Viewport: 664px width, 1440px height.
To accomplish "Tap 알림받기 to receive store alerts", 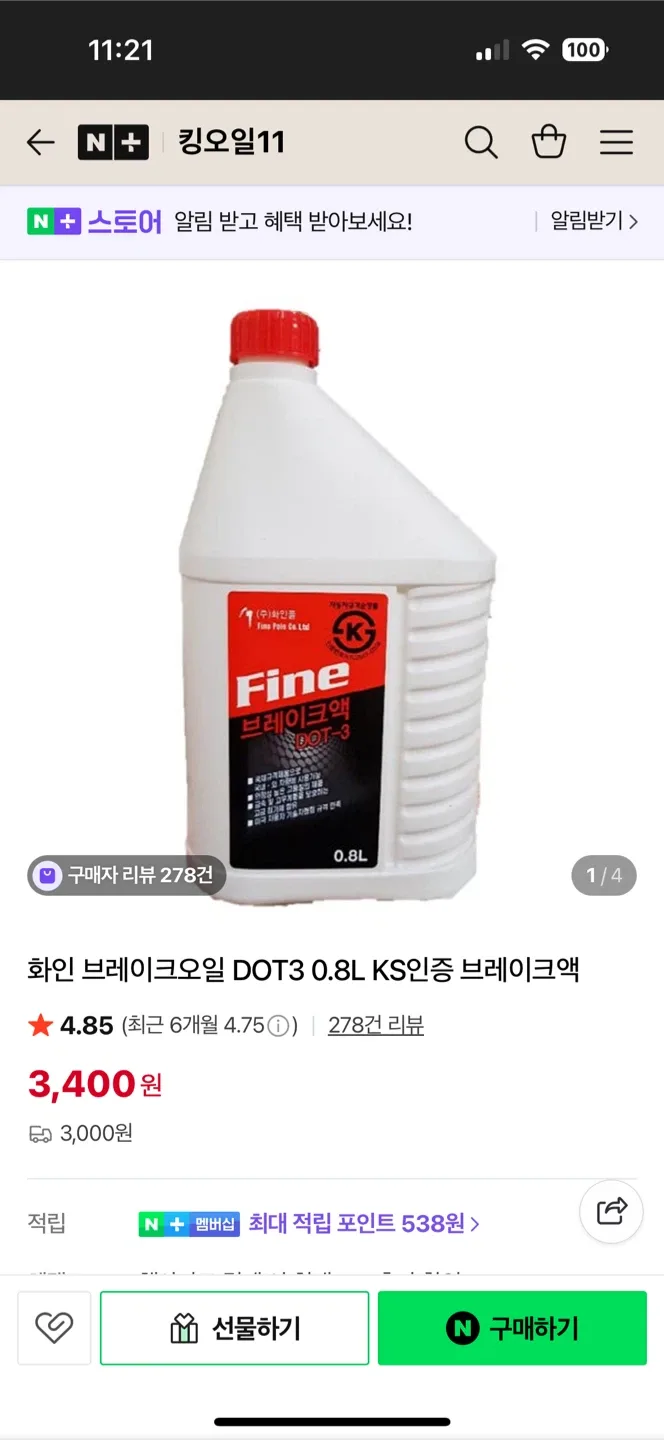I will [593, 221].
